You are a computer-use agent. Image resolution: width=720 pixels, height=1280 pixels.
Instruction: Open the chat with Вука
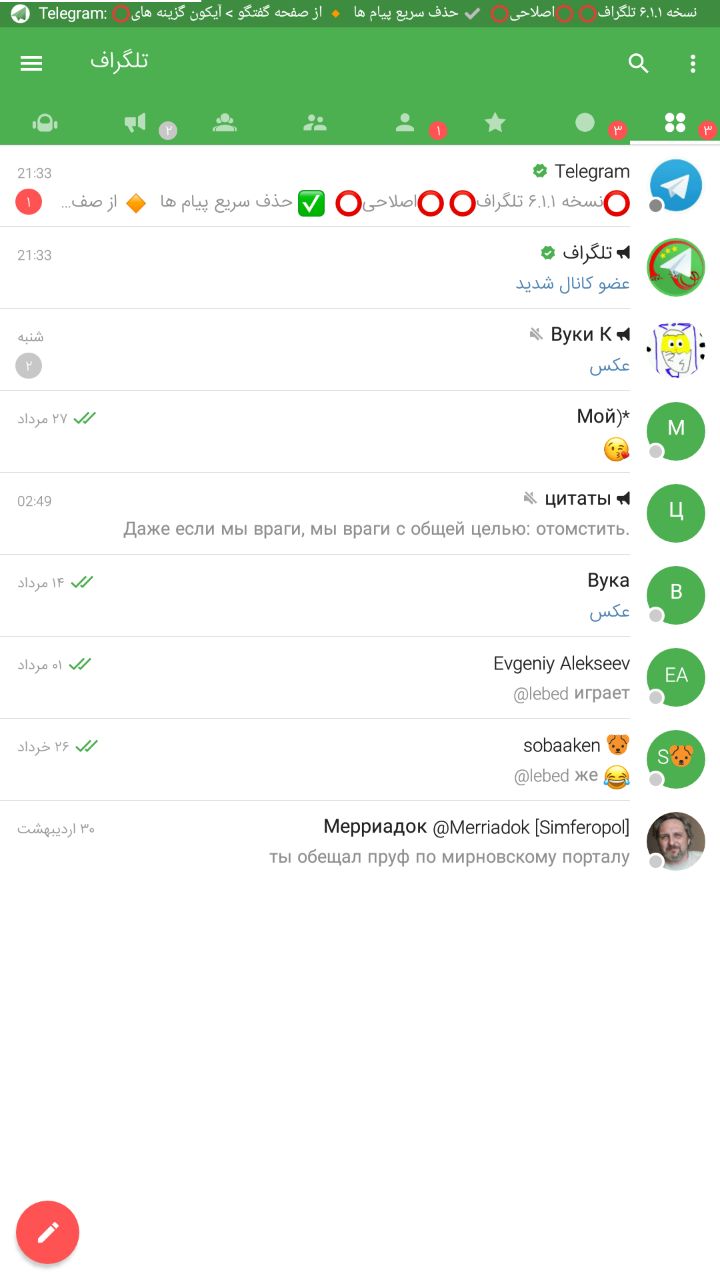(x=360, y=596)
